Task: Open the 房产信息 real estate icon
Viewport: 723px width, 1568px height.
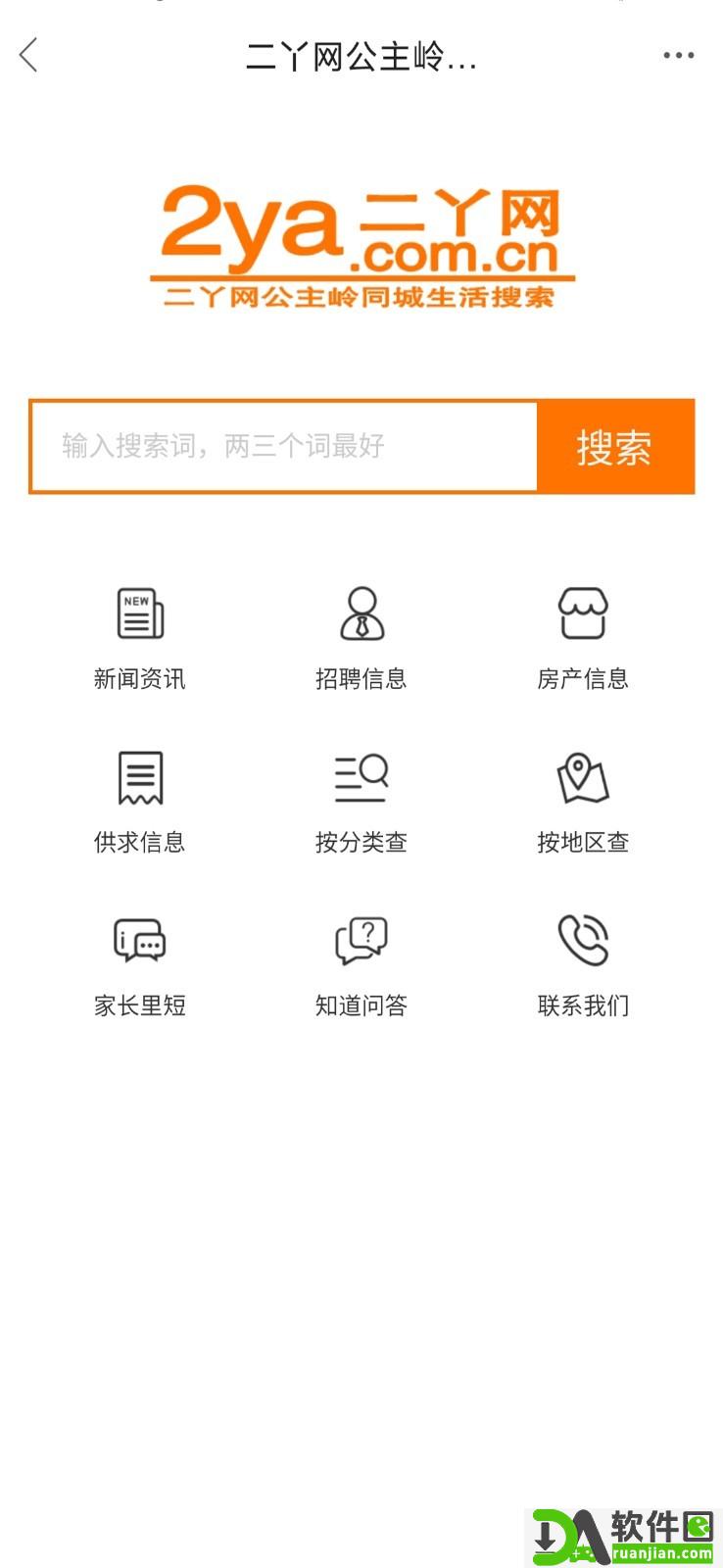Action: pyautogui.click(x=583, y=614)
